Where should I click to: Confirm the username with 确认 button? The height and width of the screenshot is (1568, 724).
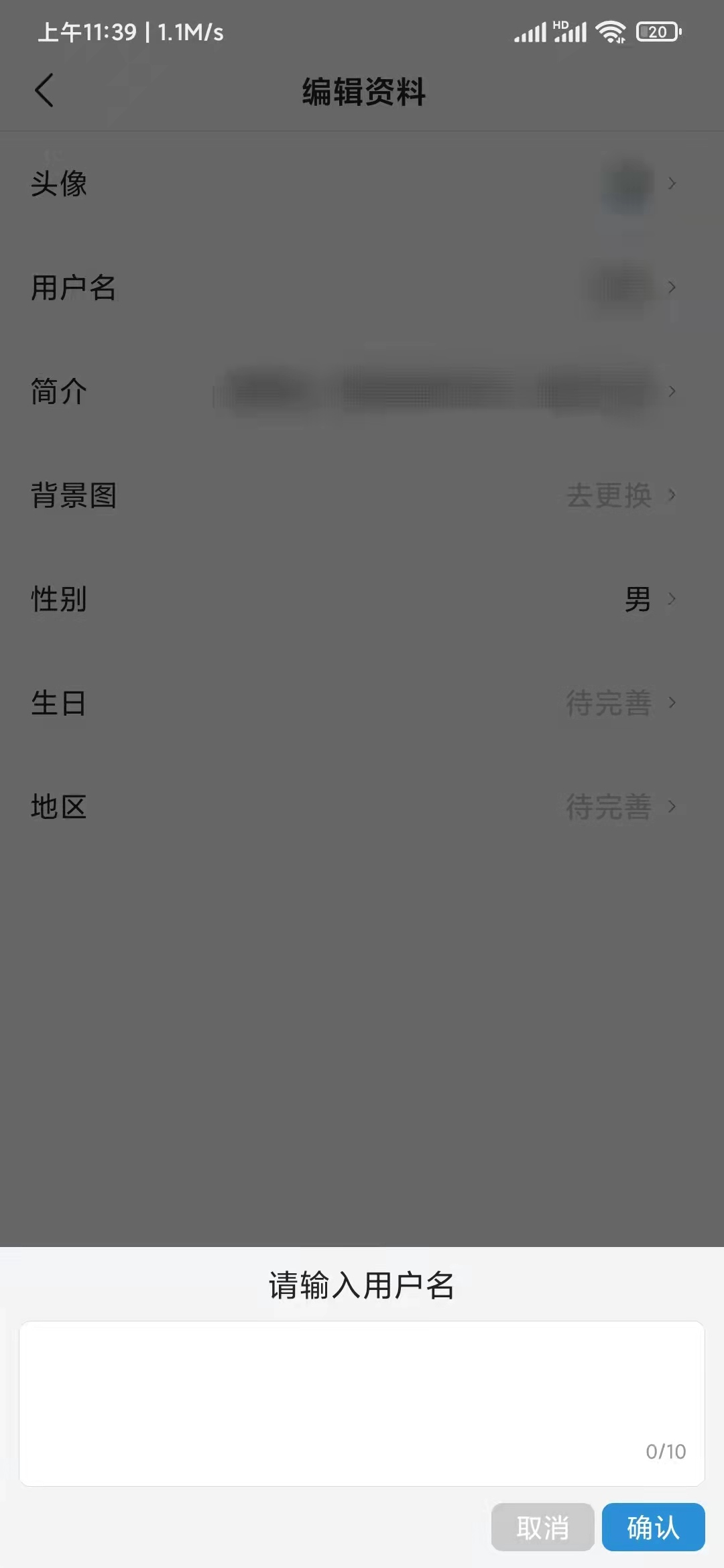pos(653,1528)
